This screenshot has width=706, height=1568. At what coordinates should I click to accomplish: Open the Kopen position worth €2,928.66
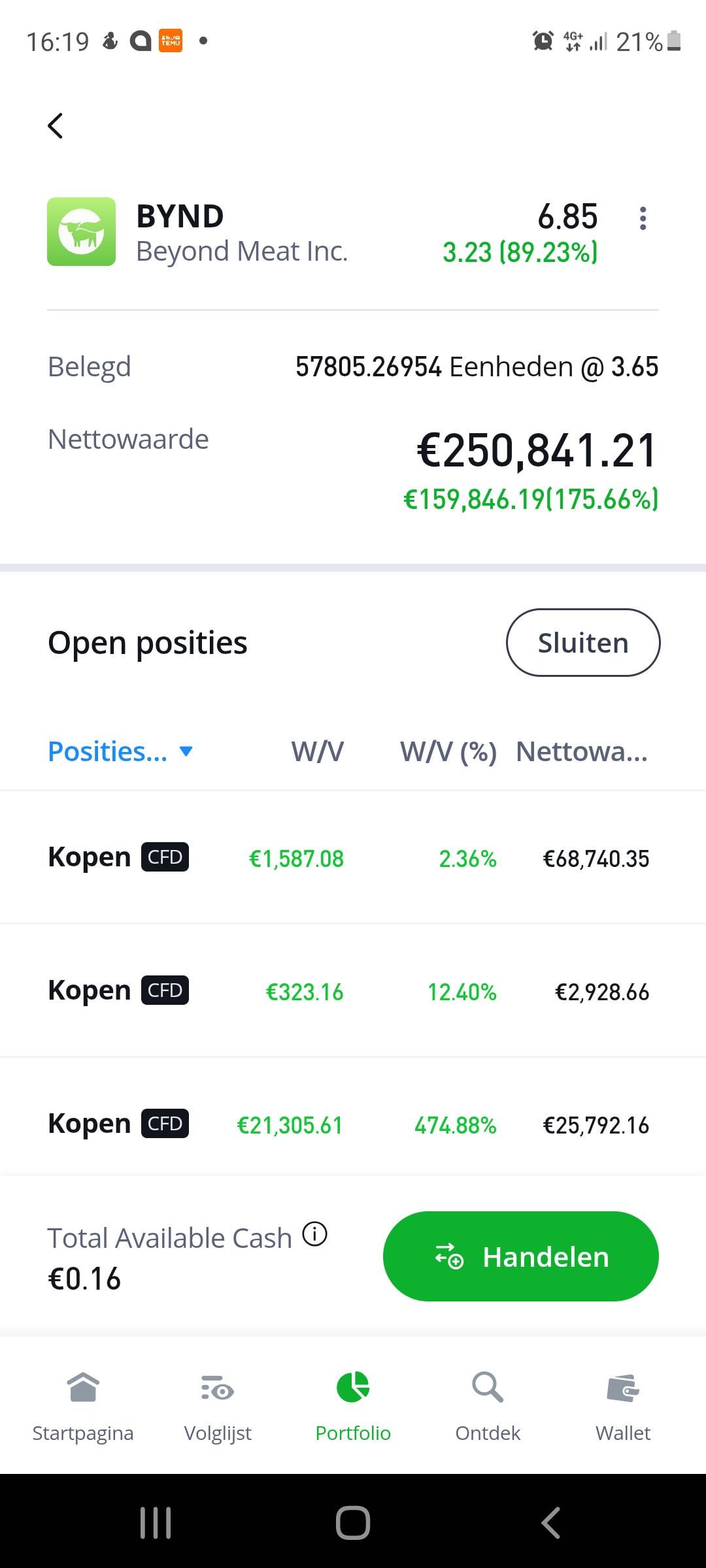tap(353, 991)
